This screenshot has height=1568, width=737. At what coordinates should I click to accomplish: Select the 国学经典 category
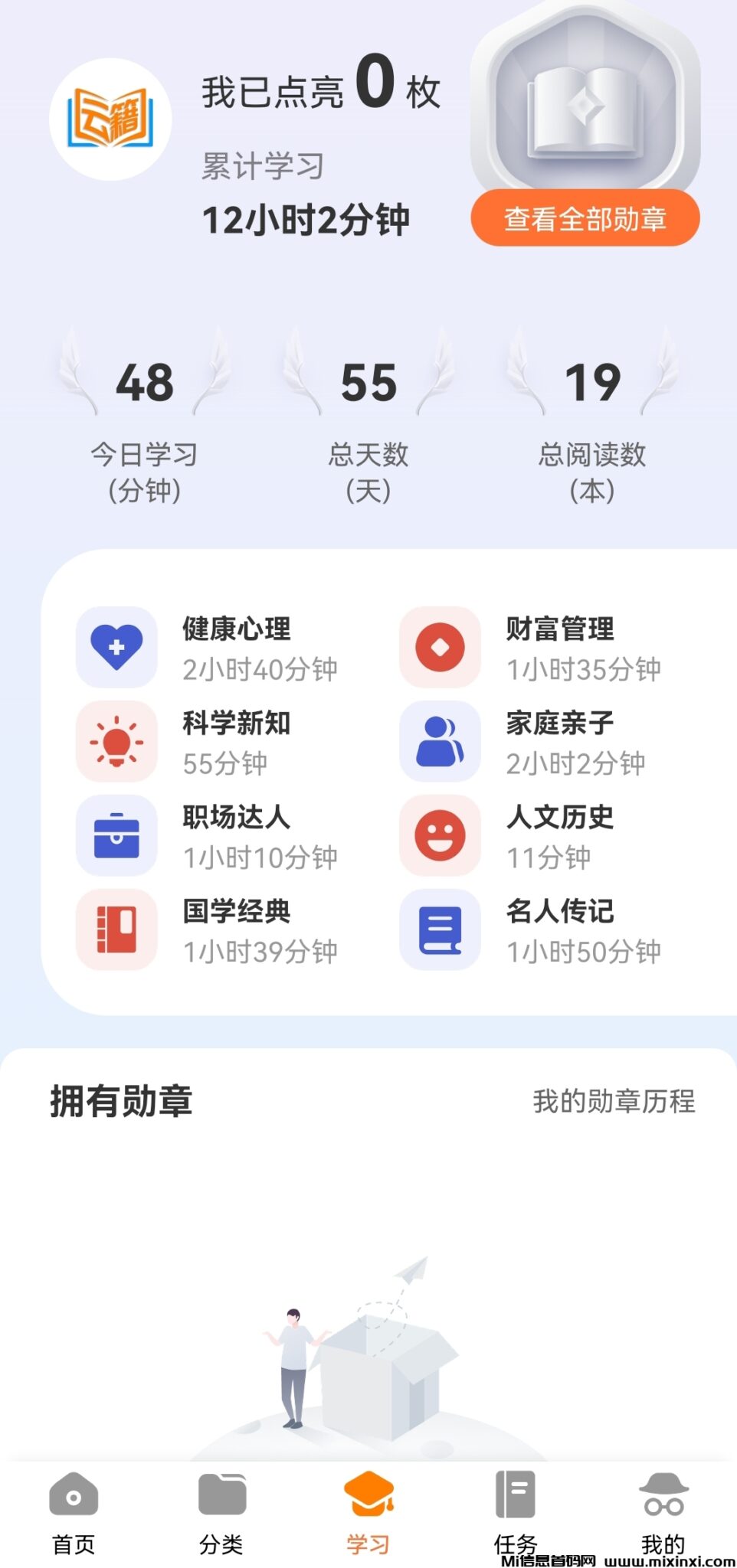coord(207,930)
